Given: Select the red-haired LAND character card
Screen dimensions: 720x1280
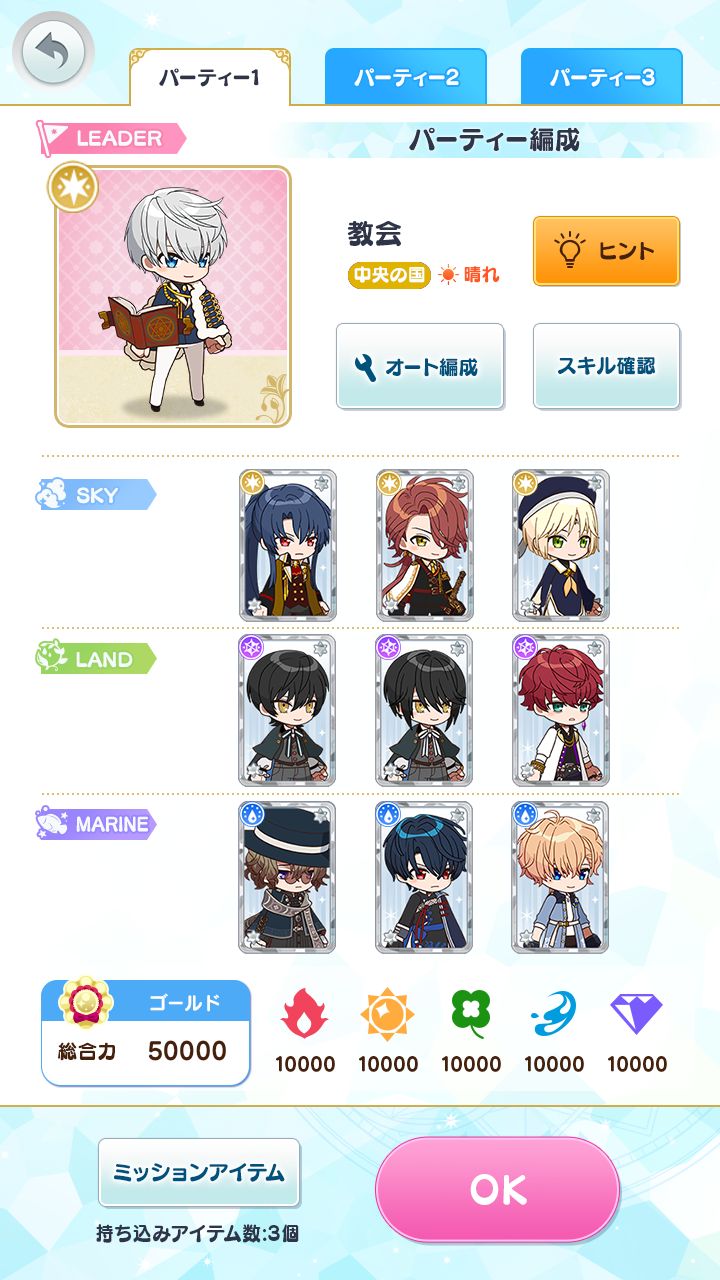Looking at the screenshot, I should (x=560, y=710).
